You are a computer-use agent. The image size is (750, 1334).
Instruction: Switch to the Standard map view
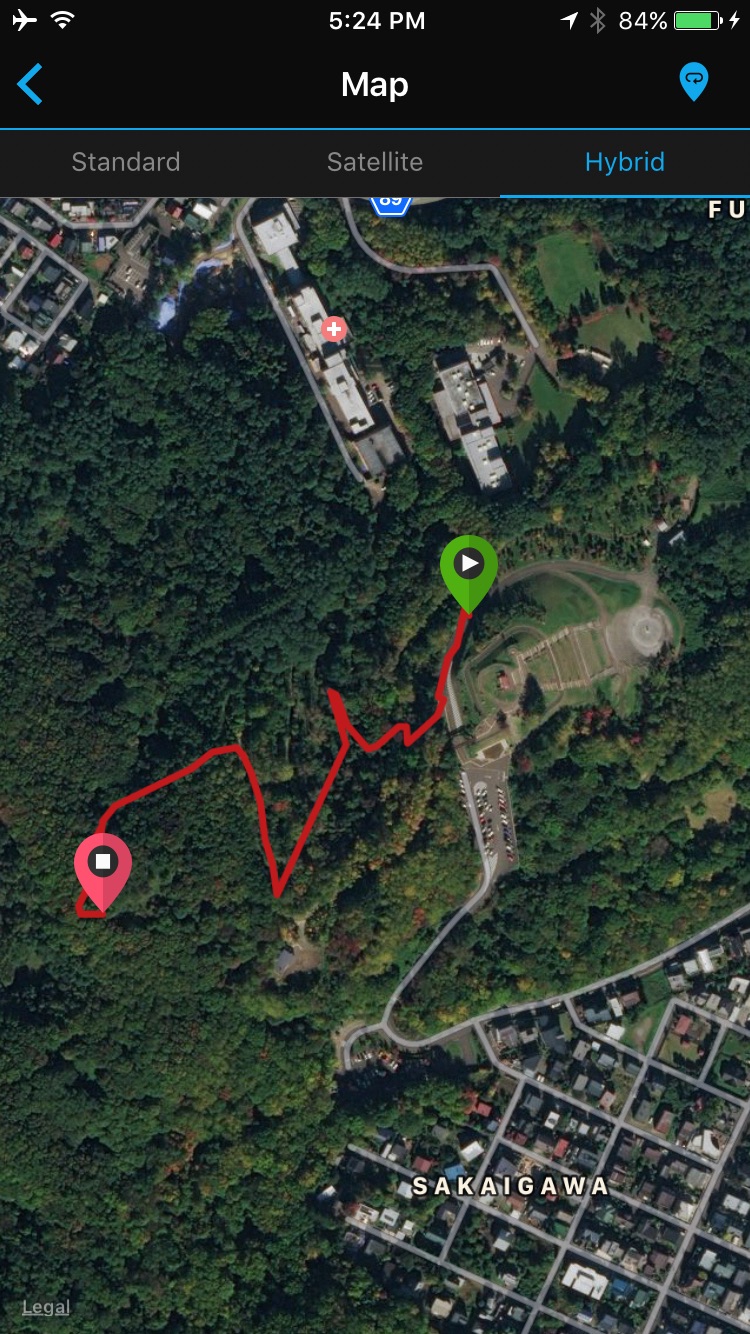[126, 162]
